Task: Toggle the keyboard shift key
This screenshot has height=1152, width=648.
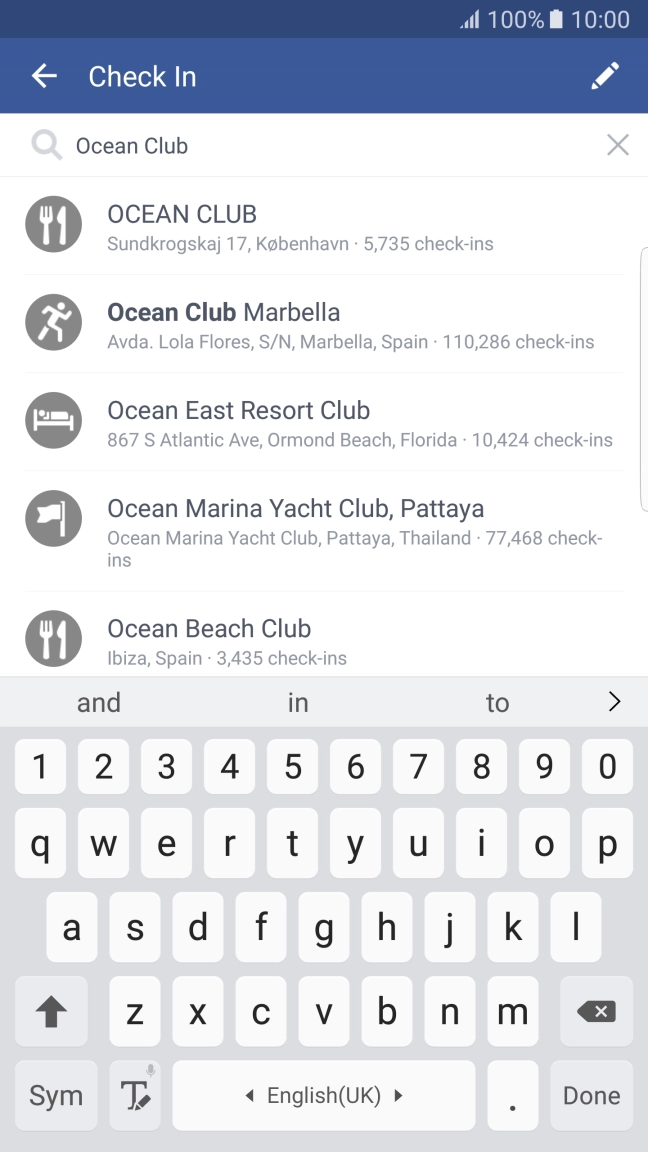Action: tap(51, 1012)
